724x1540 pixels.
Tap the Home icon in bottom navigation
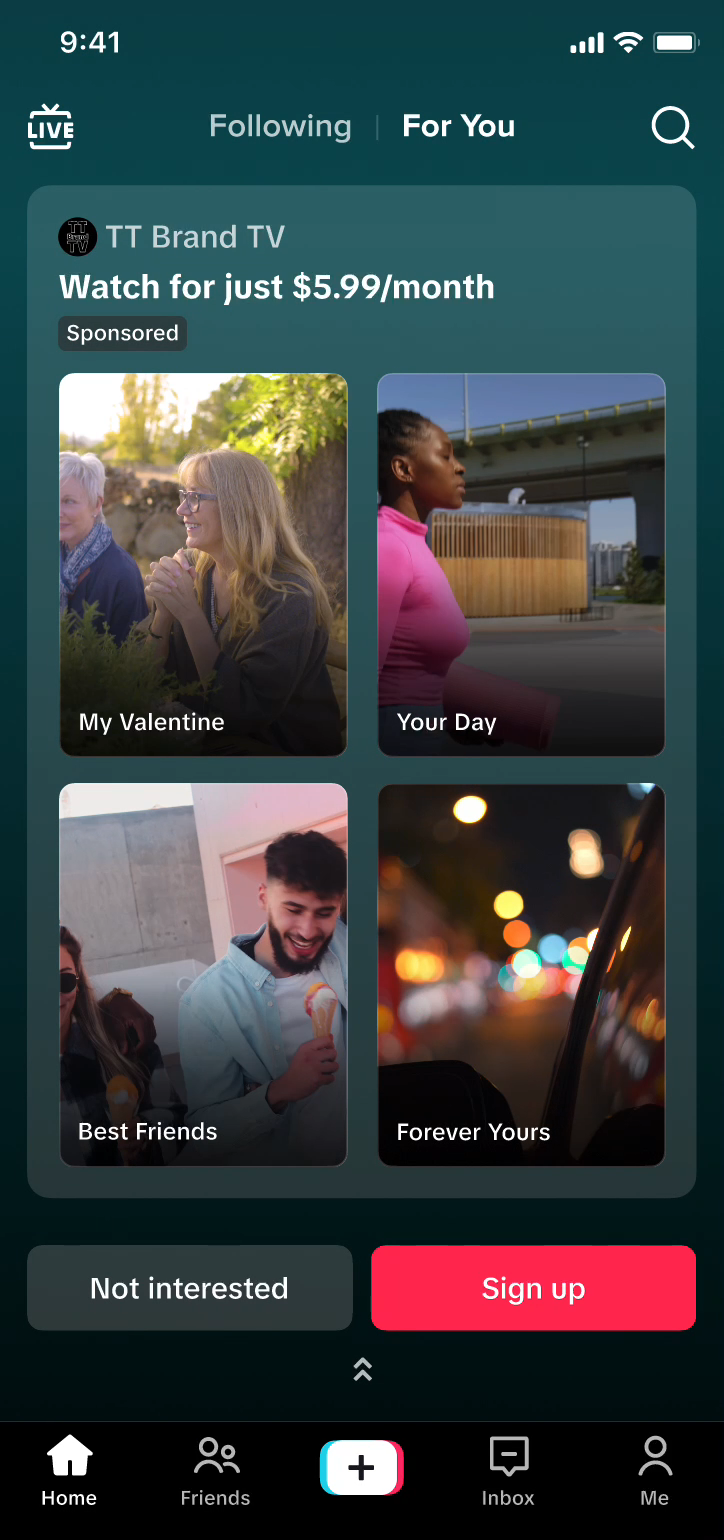pos(68,1470)
